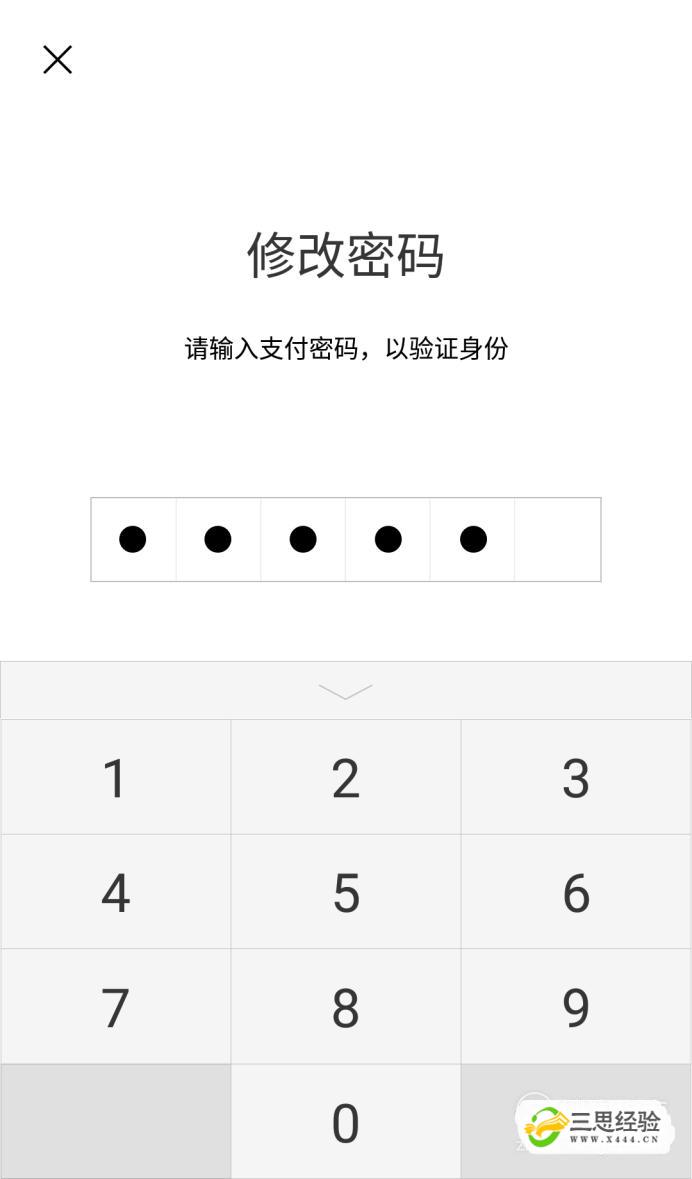Viewport: 692px width, 1179px height.
Task: Enter digit 2 on the keypad
Action: point(346,777)
